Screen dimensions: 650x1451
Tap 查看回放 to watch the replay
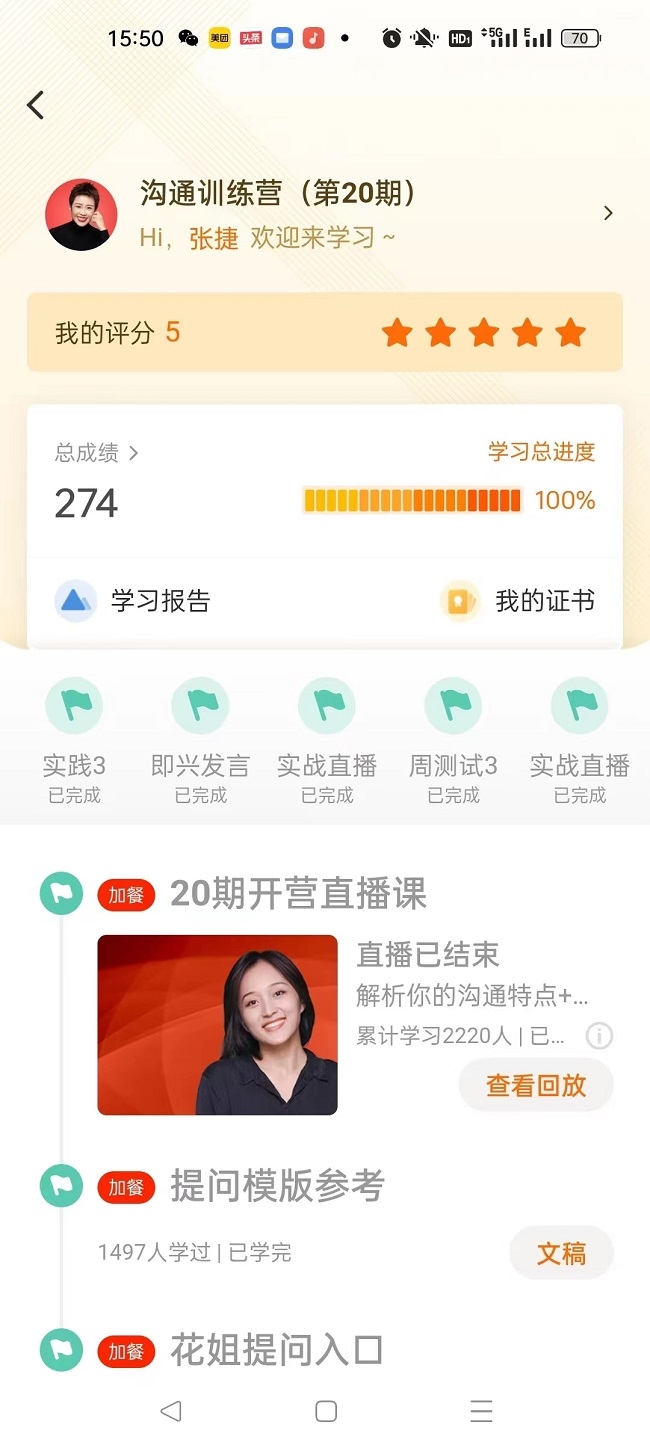point(536,1086)
